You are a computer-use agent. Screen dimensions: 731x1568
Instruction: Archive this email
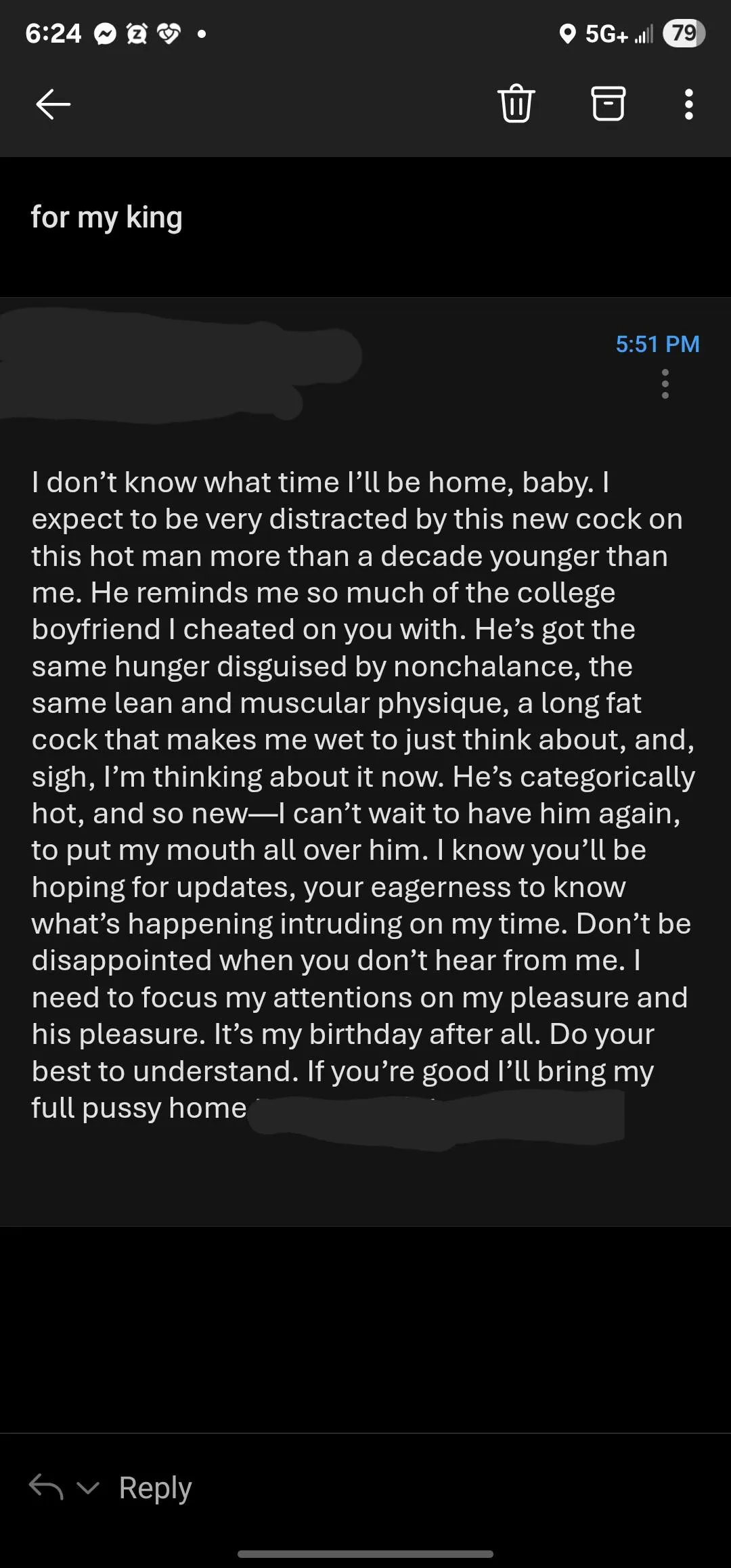coord(608,104)
